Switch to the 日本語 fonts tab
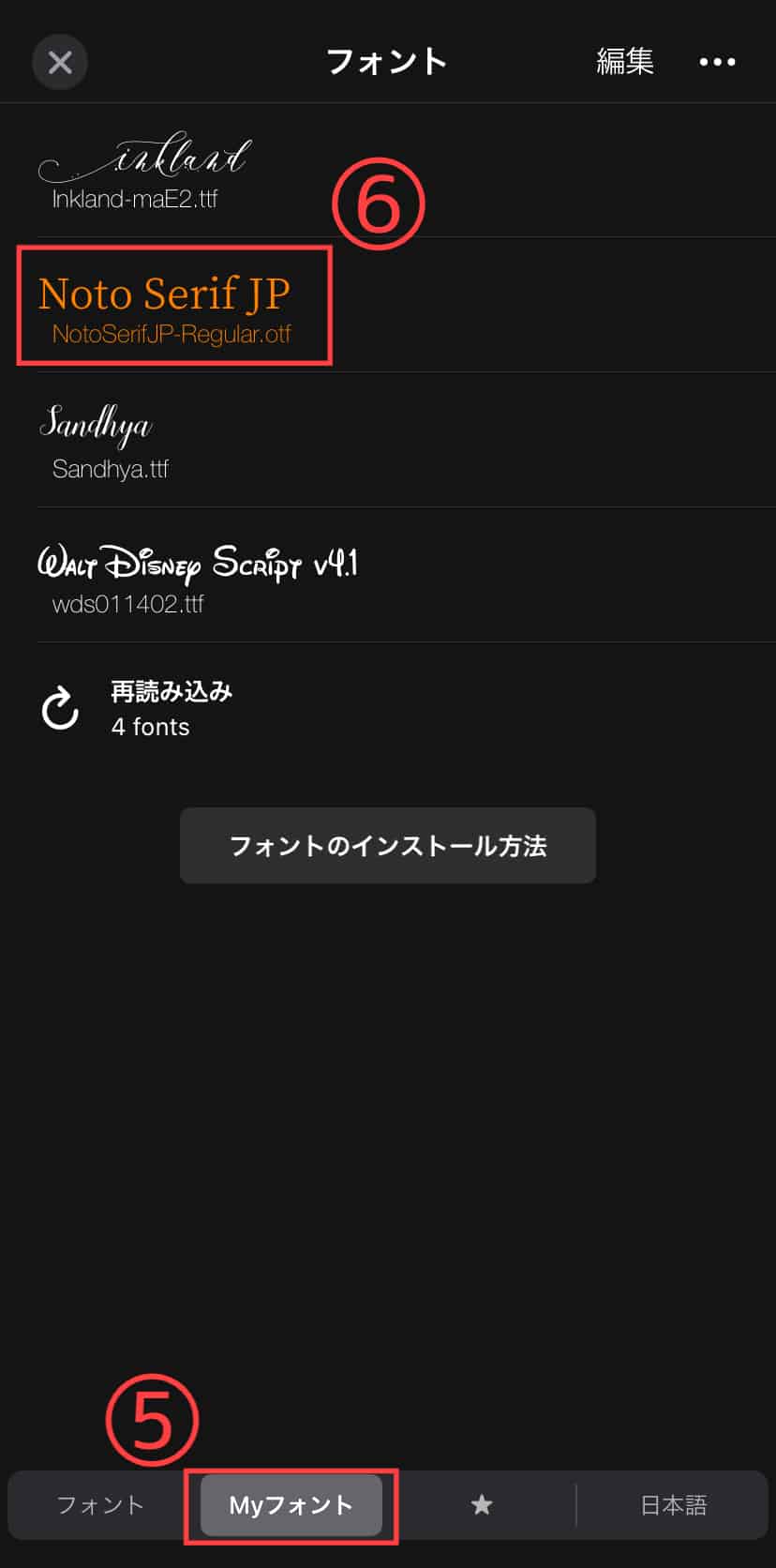Viewport: 776px width, 1568px height. click(x=673, y=1505)
